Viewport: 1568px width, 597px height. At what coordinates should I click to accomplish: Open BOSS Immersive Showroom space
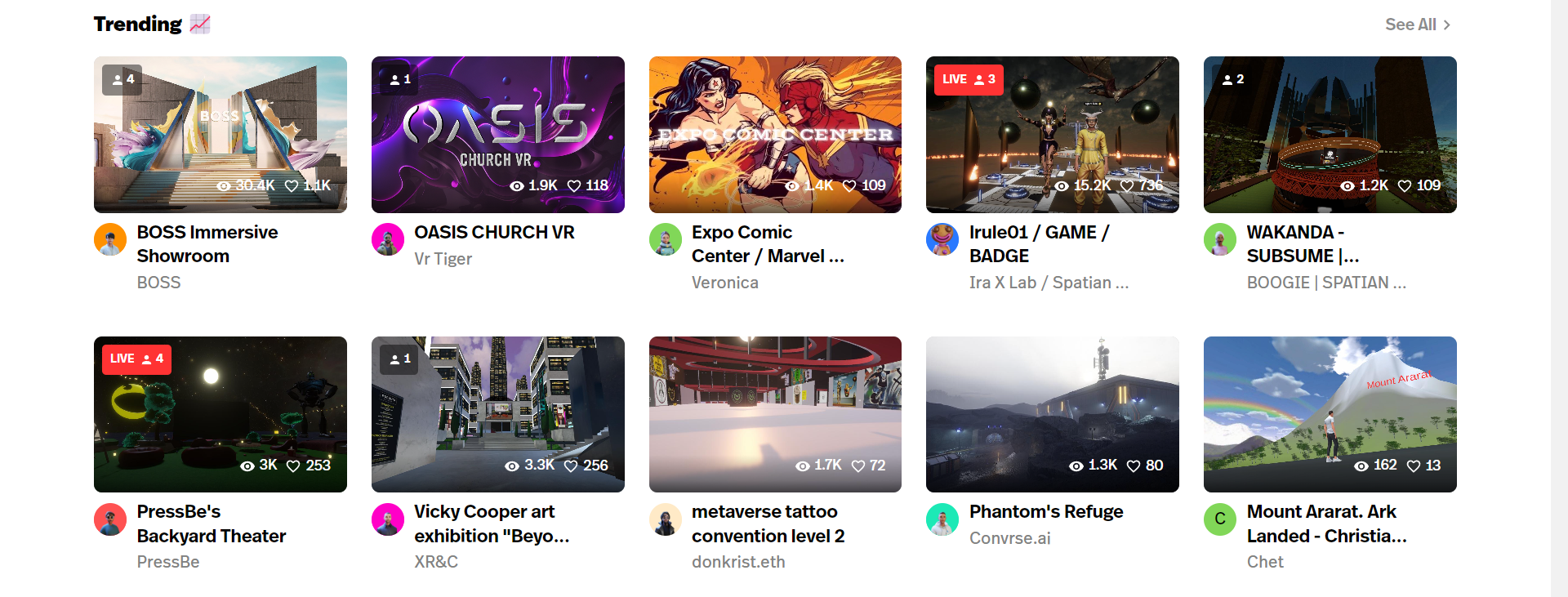(220, 135)
